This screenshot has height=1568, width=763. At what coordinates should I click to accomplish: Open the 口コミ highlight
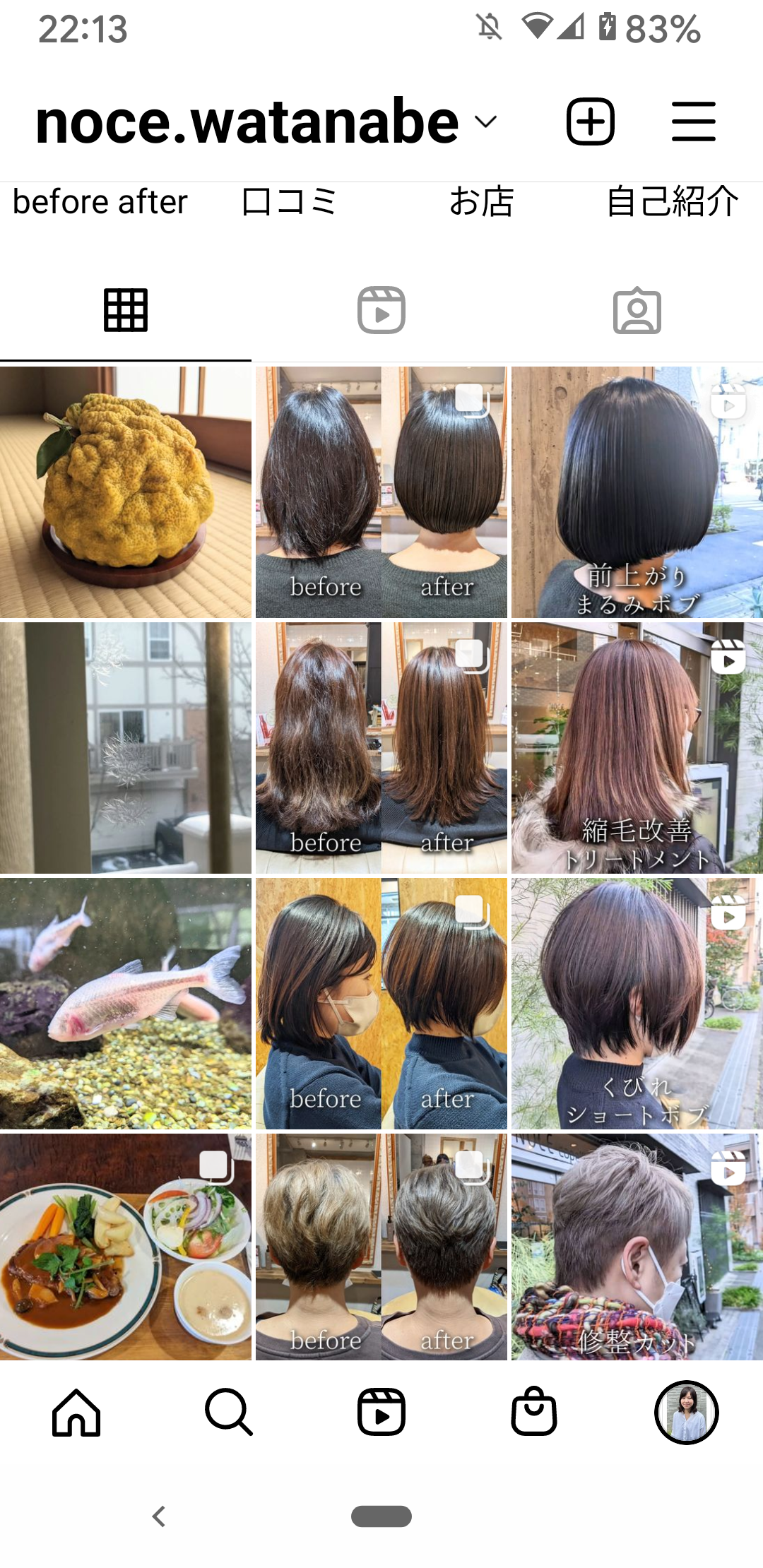tap(289, 202)
